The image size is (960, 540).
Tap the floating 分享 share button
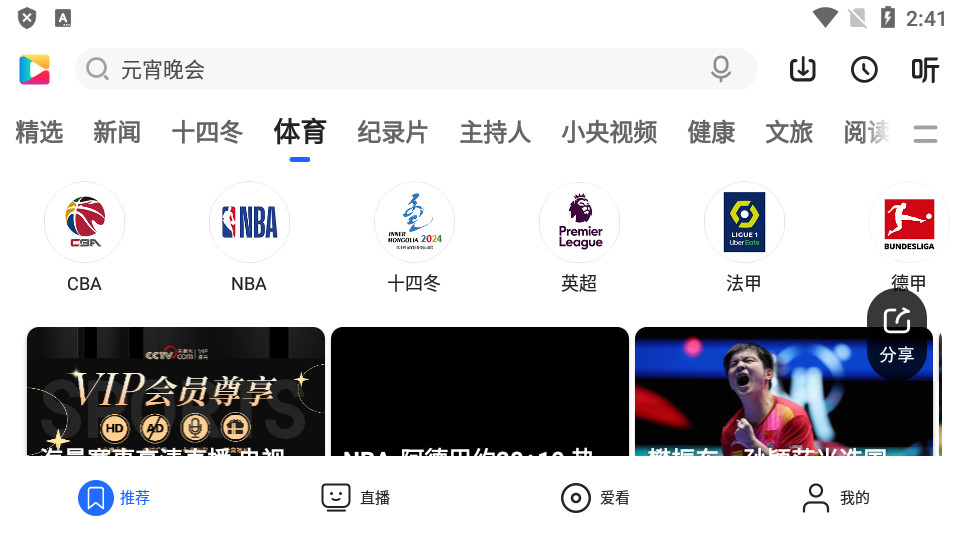pos(897,334)
